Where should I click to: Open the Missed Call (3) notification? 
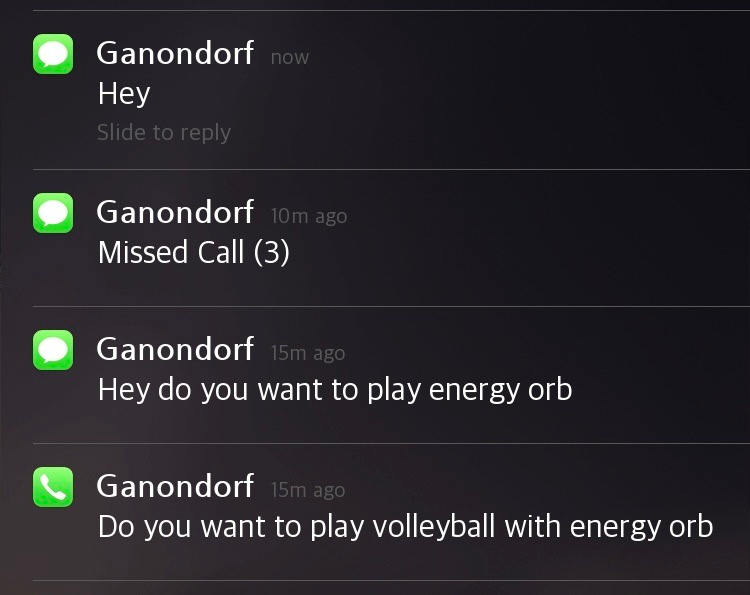(193, 252)
